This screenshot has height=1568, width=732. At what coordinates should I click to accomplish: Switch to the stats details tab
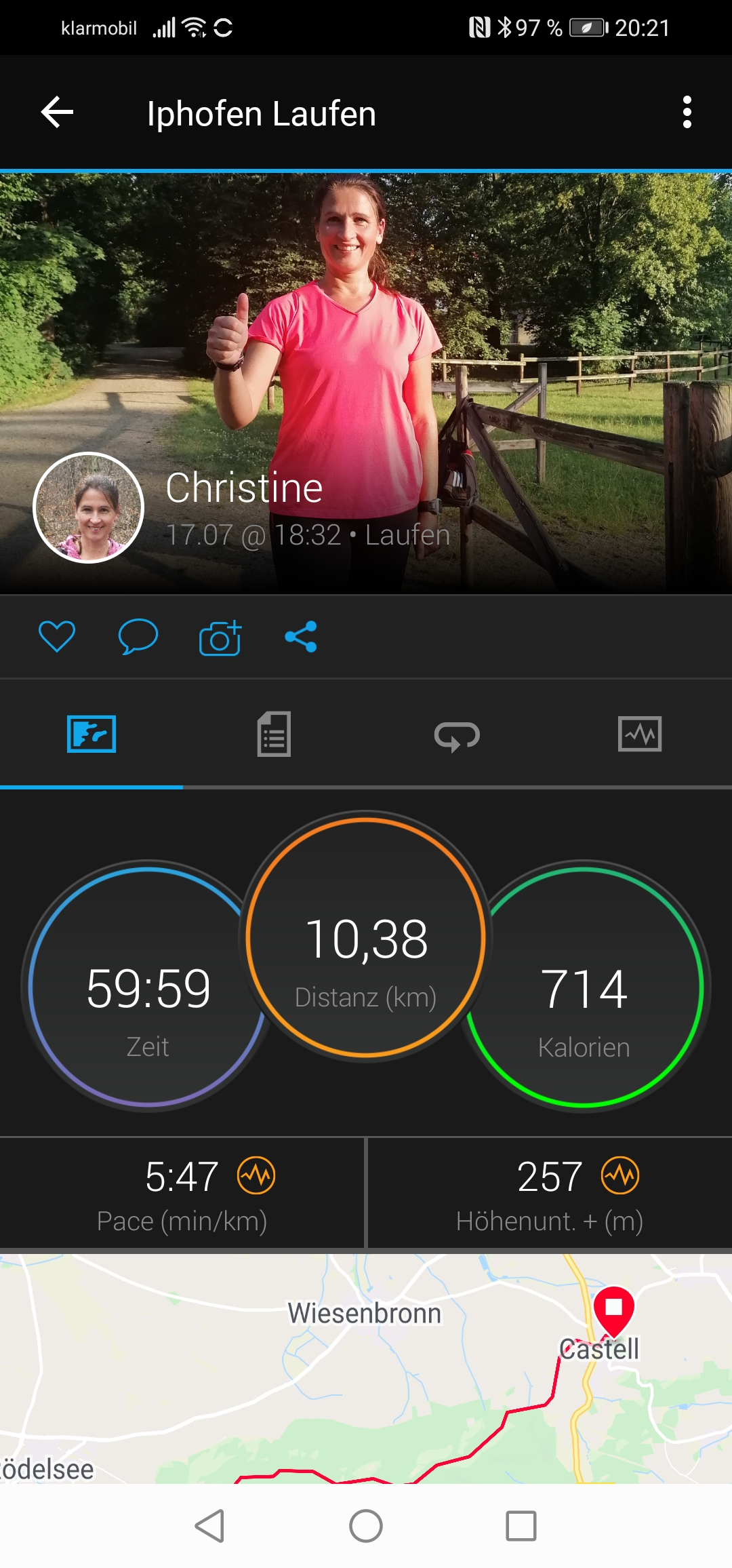pyautogui.click(x=274, y=734)
